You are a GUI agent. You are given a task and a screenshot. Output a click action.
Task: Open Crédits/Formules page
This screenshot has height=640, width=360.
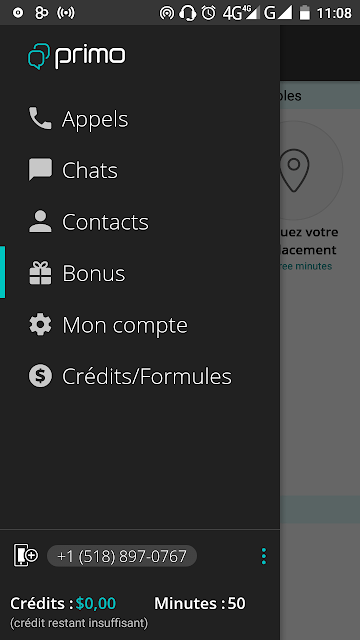click(140, 376)
